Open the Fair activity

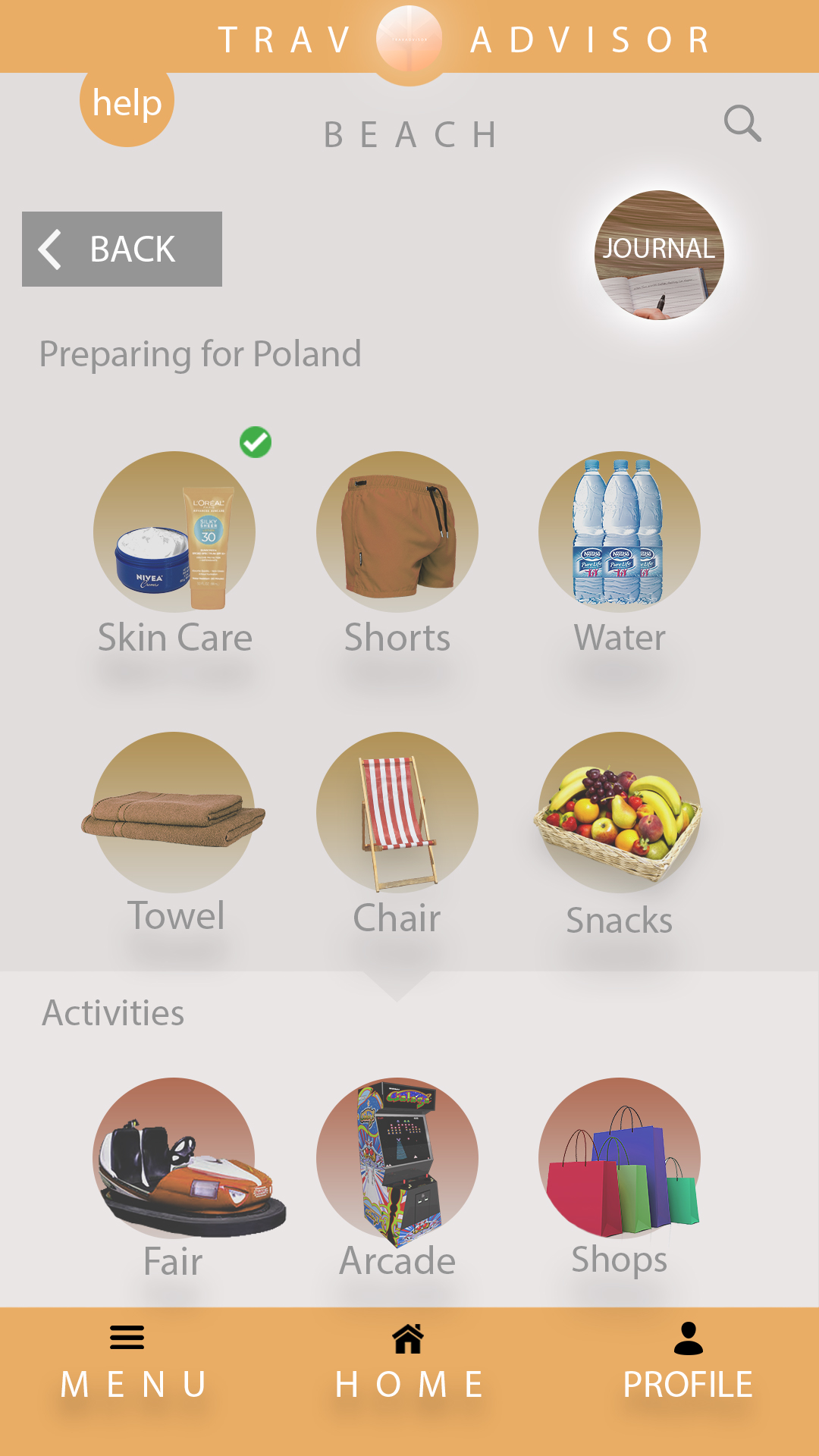174,1159
